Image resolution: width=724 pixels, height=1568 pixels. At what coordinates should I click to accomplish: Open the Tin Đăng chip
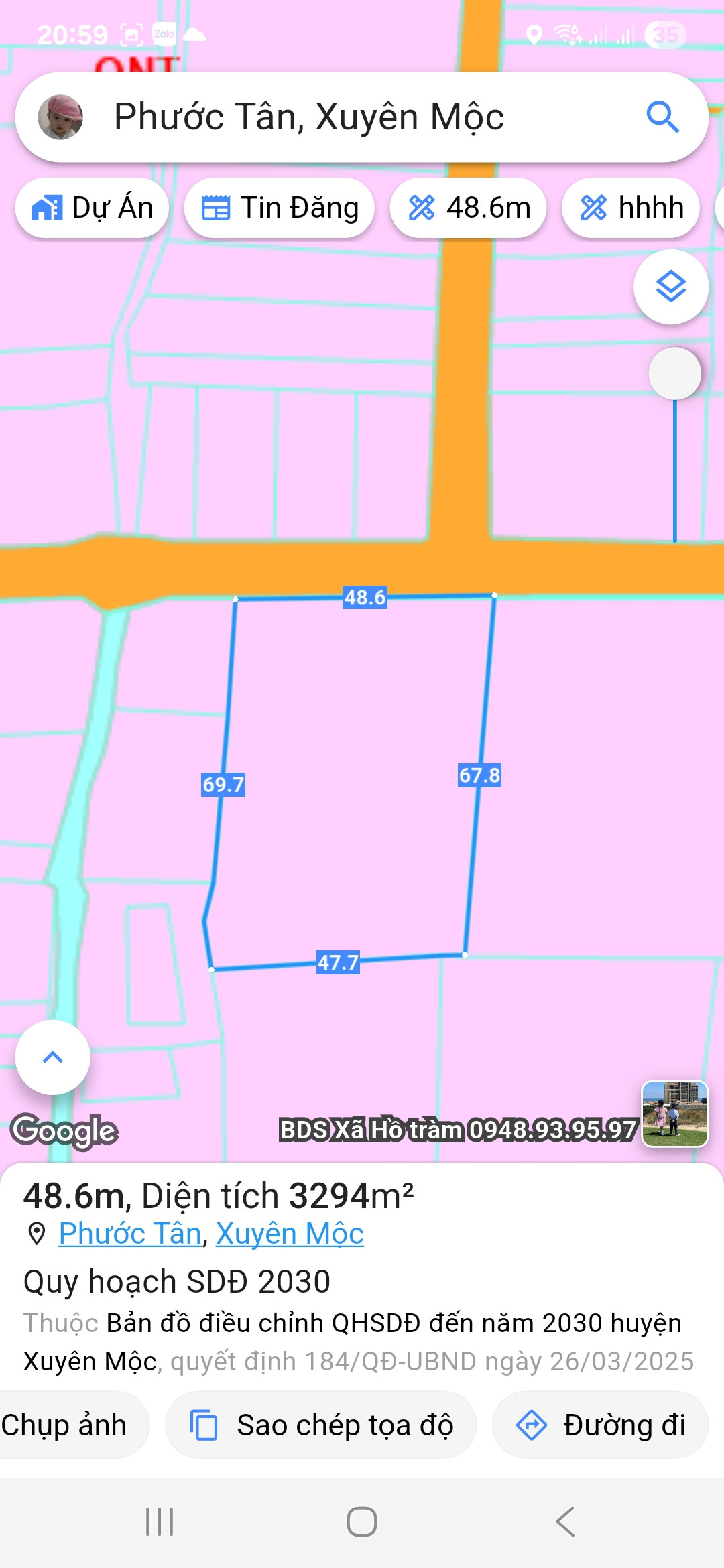(x=280, y=208)
